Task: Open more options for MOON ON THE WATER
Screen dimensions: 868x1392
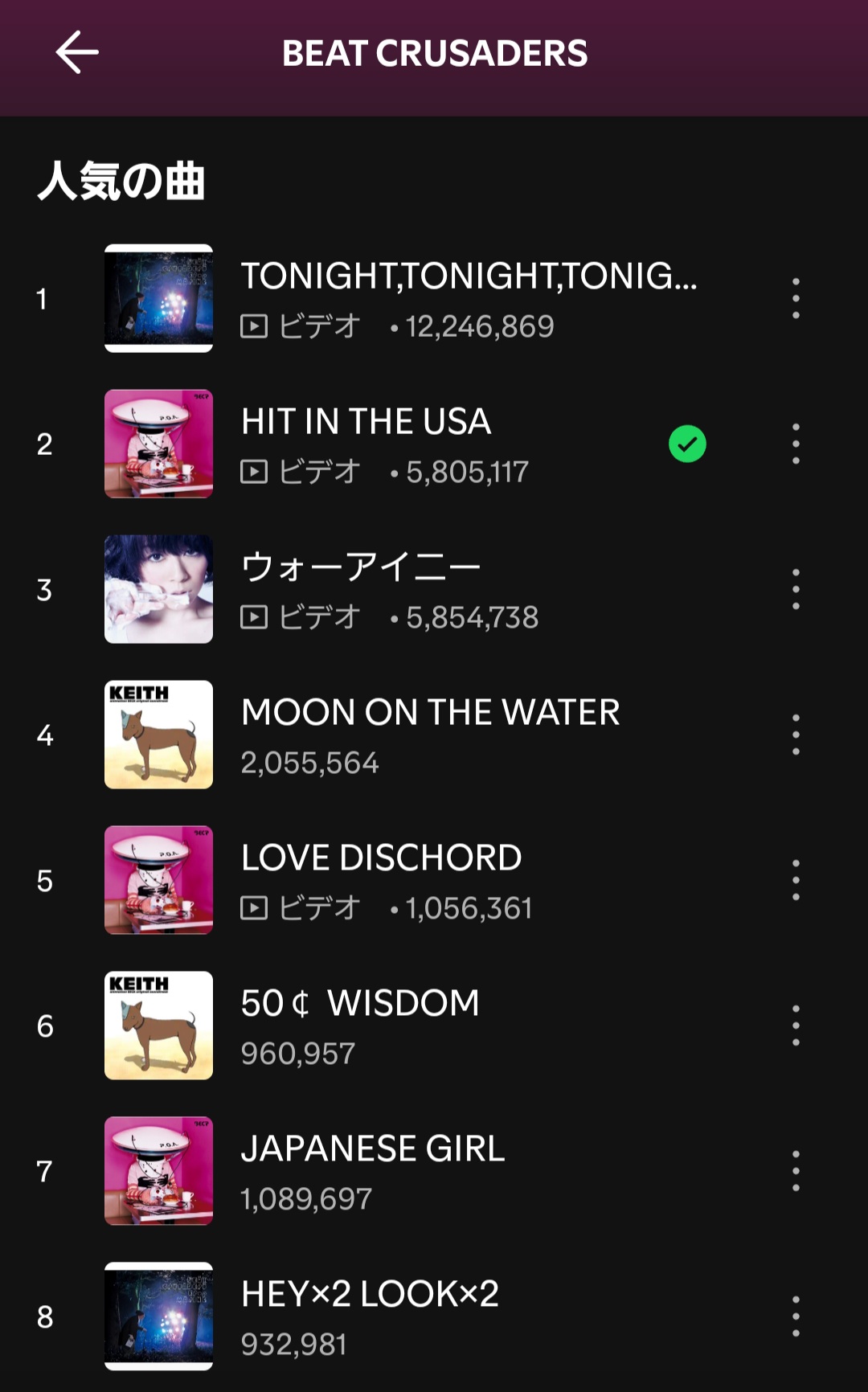Action: (x=796, y=735)
